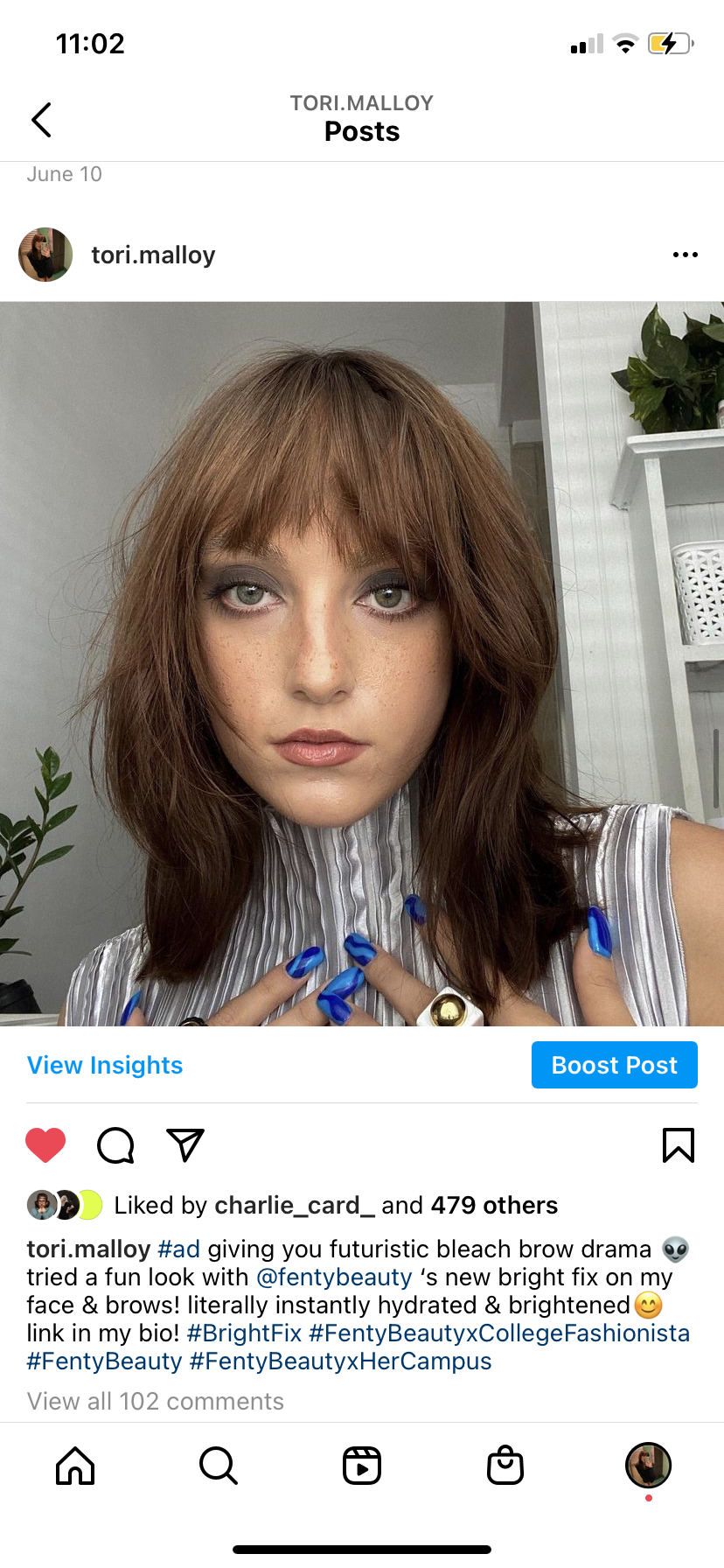This screenshot has height=1568, width=724.
Task: Open the Shop bag tab
Action: click(505, 1466)
